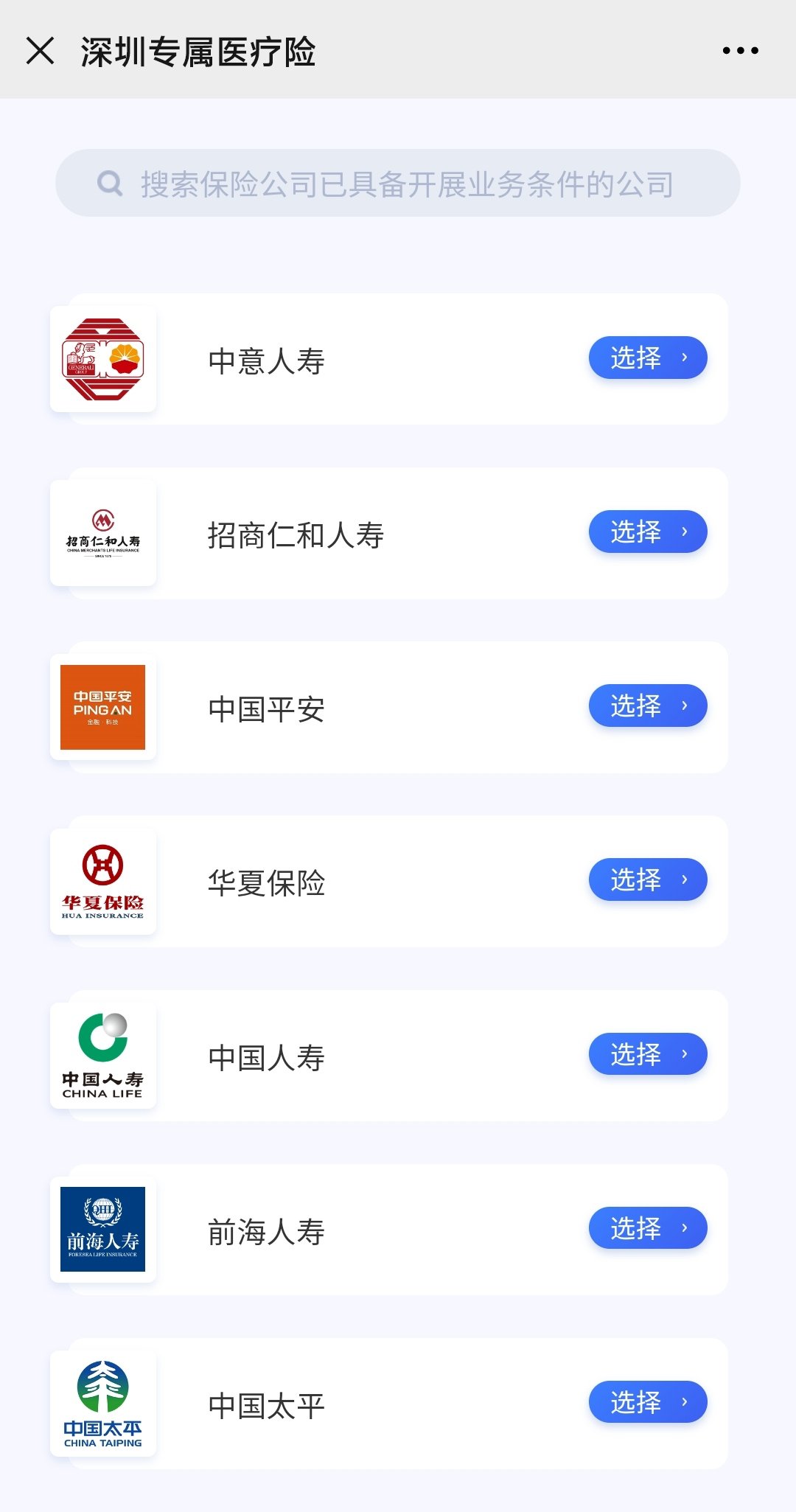
Task: Choose 中国太平 with the 选择 button
Action: 648,1402
